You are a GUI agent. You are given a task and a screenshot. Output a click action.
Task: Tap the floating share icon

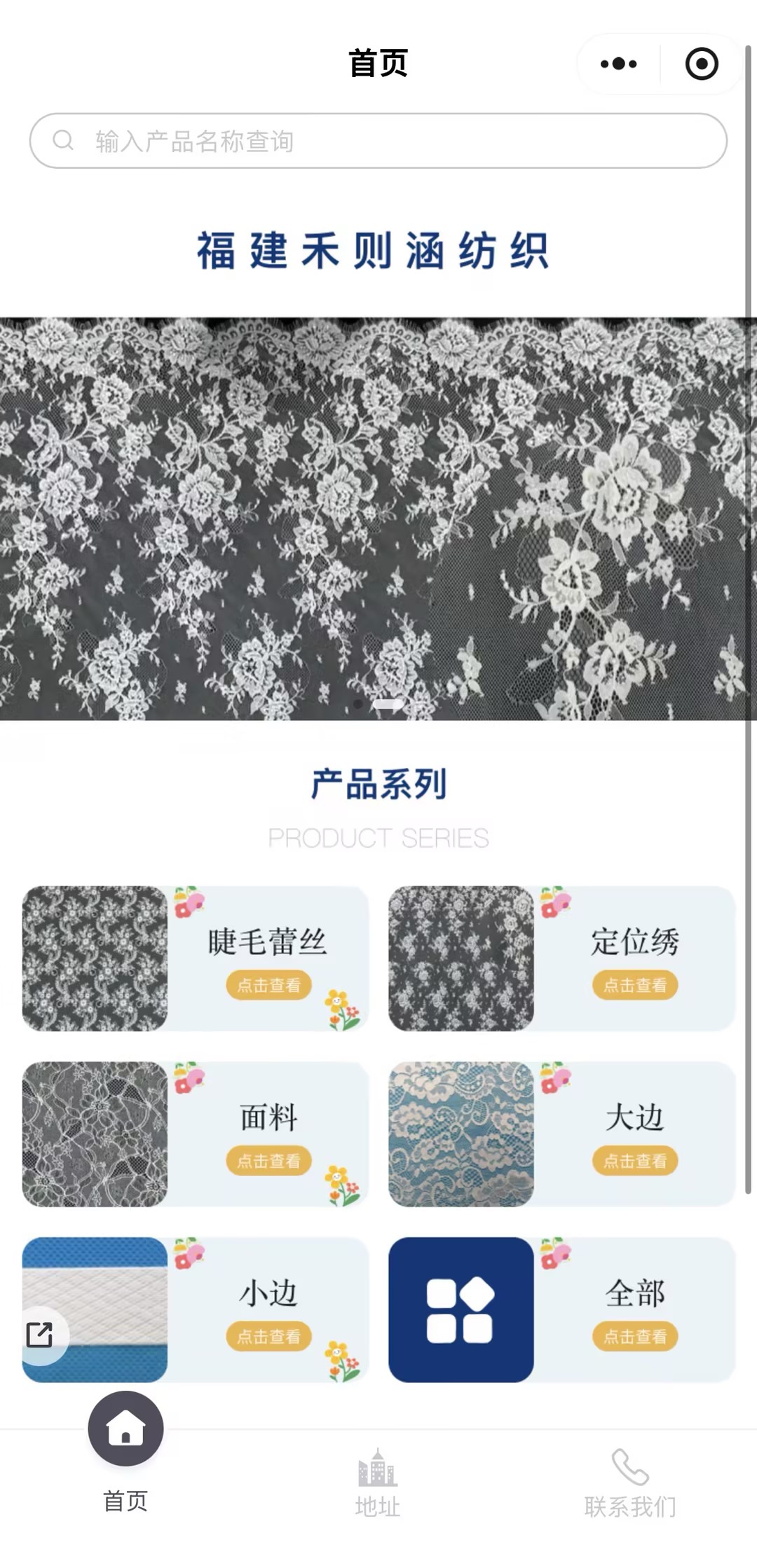(39, 1335)
